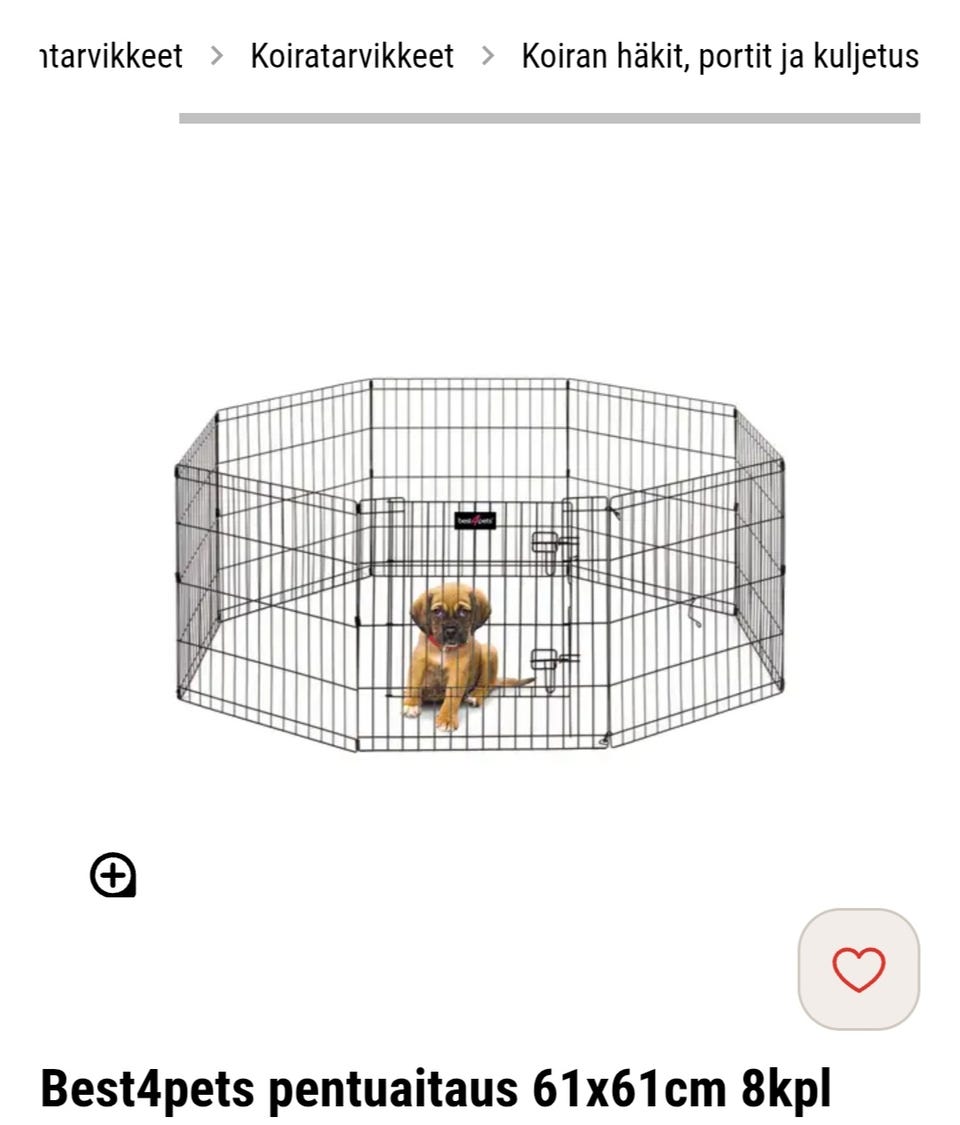Open Koiran häkit, portit ja kuljetus breadcrumb
The image size is (960, 1125).
click(x=719, y=56)
